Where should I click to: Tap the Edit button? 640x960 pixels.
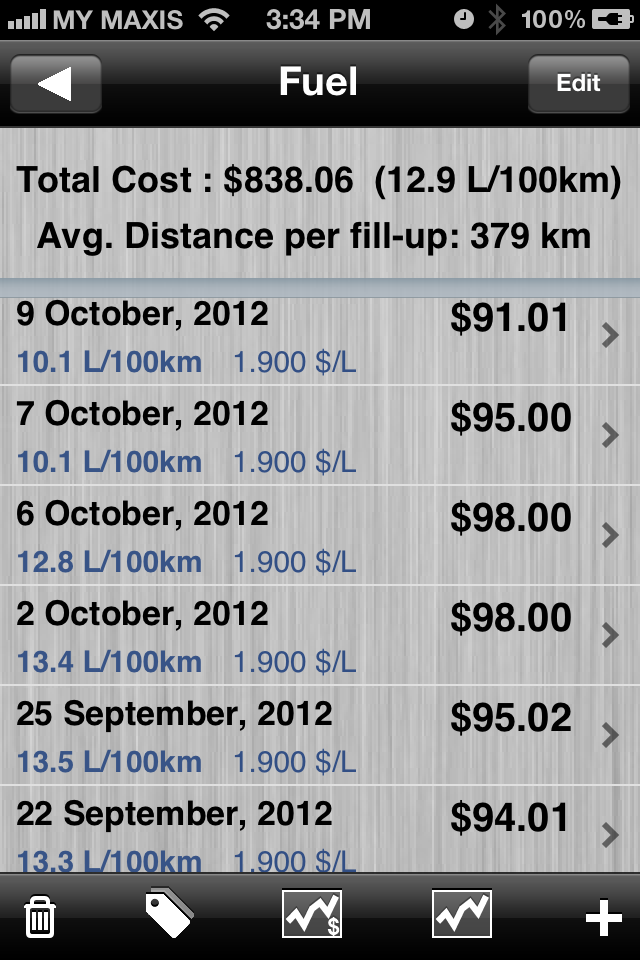coord(578,83)
